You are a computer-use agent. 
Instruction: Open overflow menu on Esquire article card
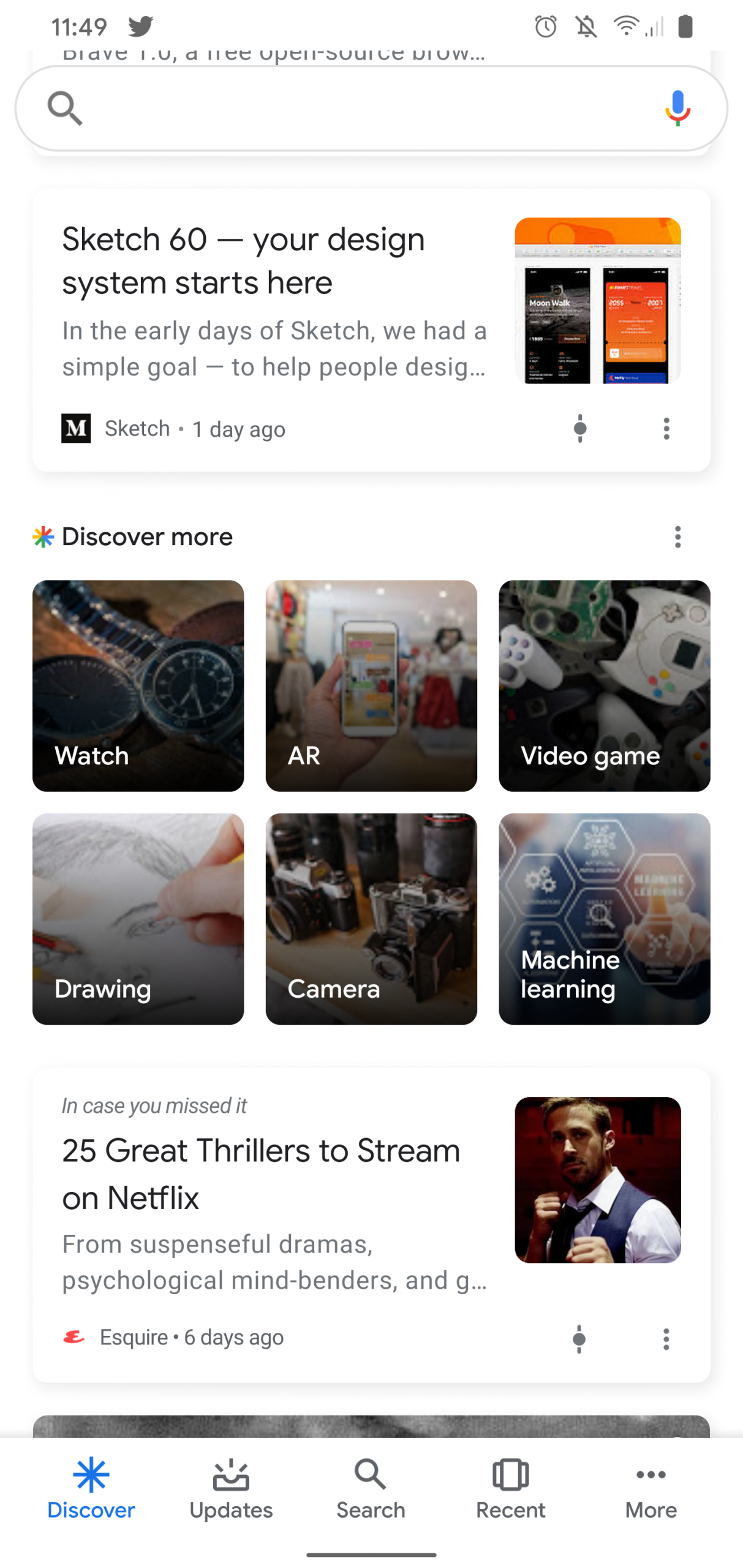(x=666, y=1338)
